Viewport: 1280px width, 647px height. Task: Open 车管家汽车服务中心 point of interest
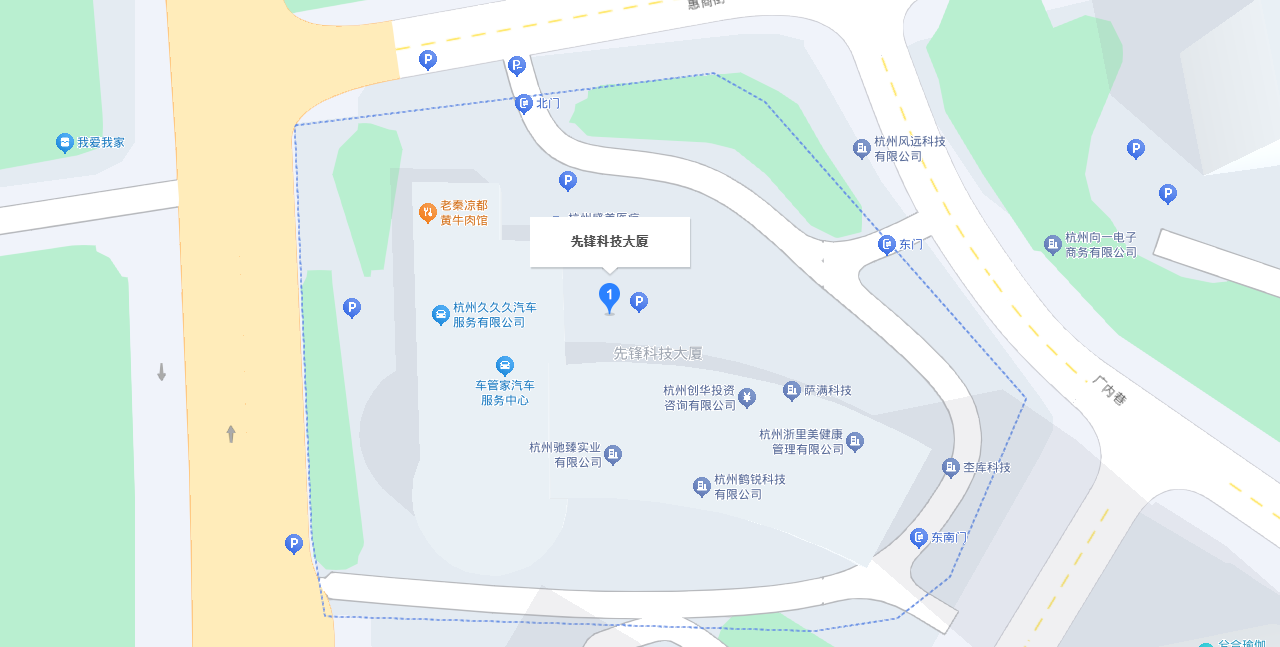tap(505, 366)
